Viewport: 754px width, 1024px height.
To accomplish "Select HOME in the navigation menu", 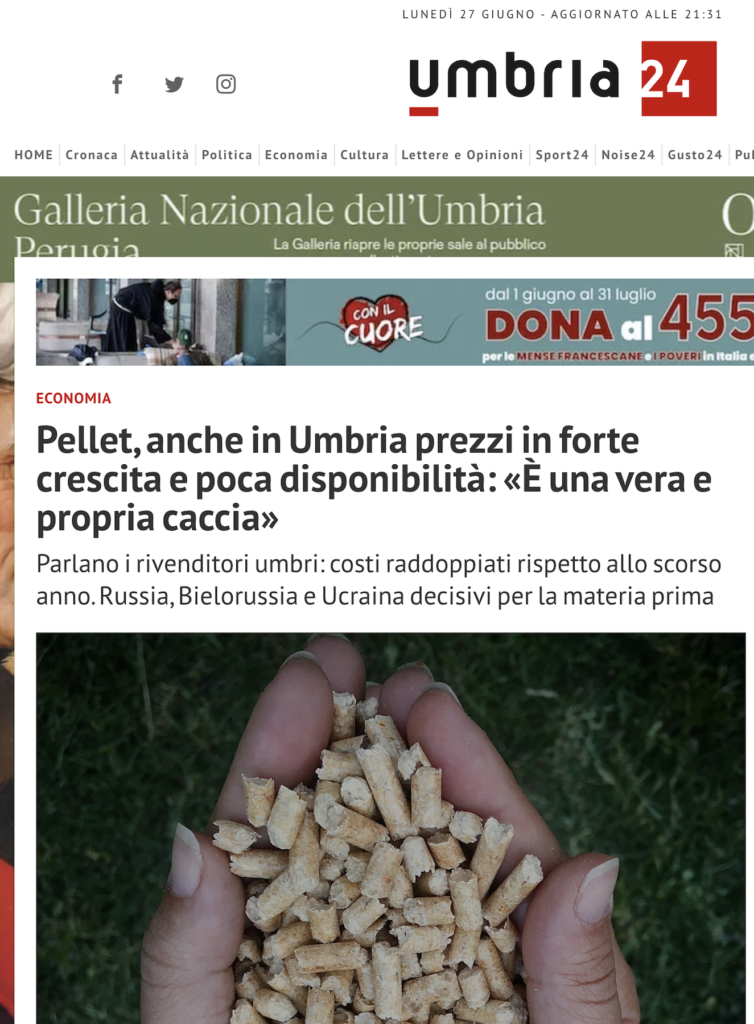I will (34, 155).
